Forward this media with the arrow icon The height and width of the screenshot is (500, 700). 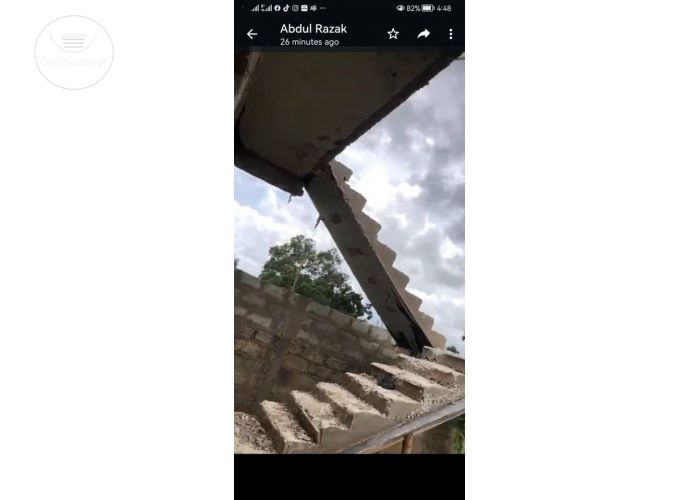click(x=423, y=34)
